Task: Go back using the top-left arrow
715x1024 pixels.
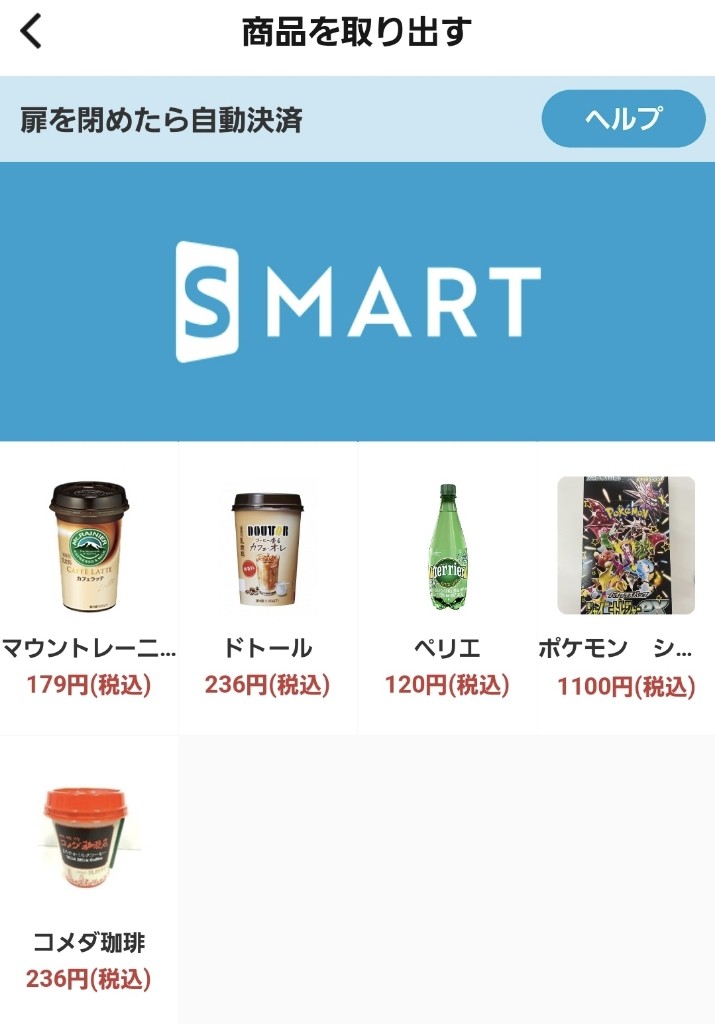Action: point(33,32)
